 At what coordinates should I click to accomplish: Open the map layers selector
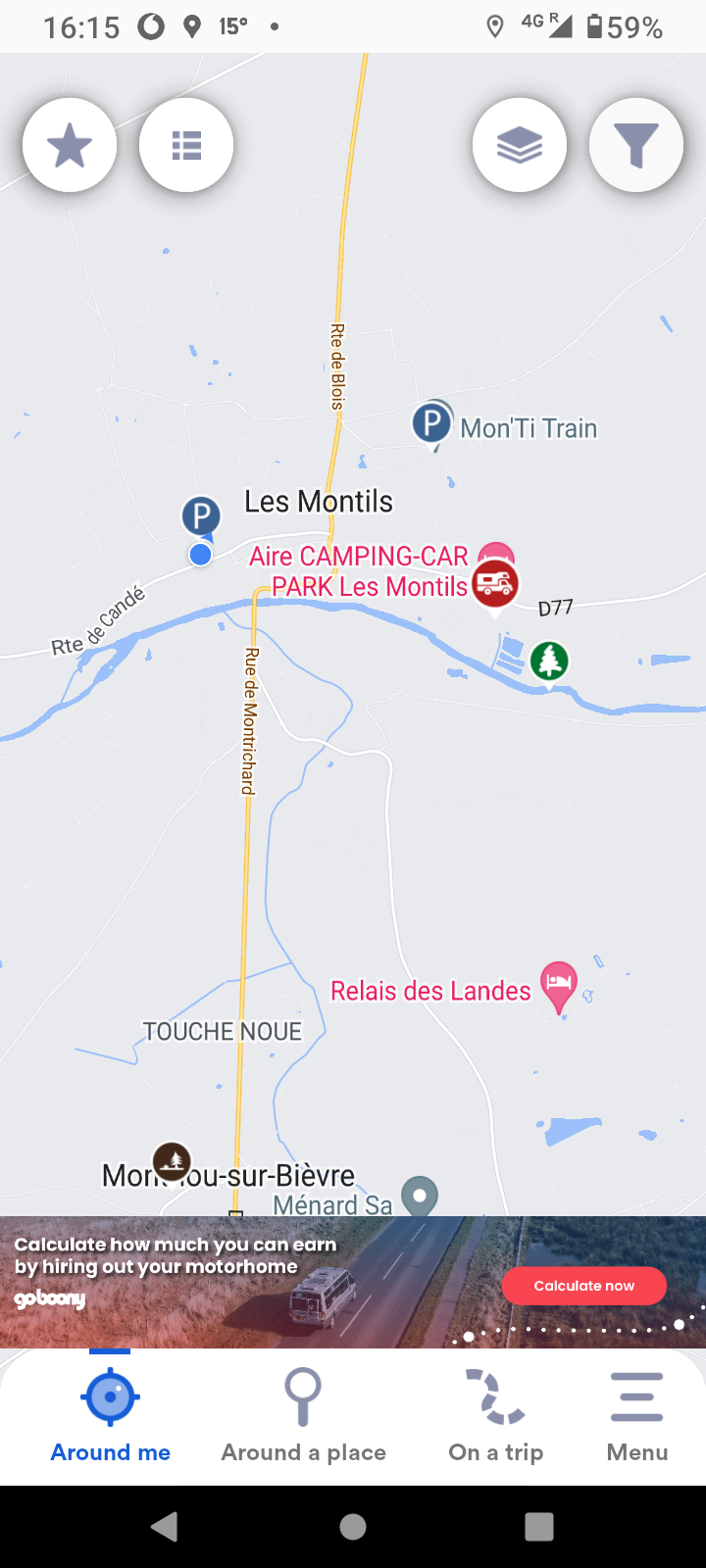click(x=520, y=145)
